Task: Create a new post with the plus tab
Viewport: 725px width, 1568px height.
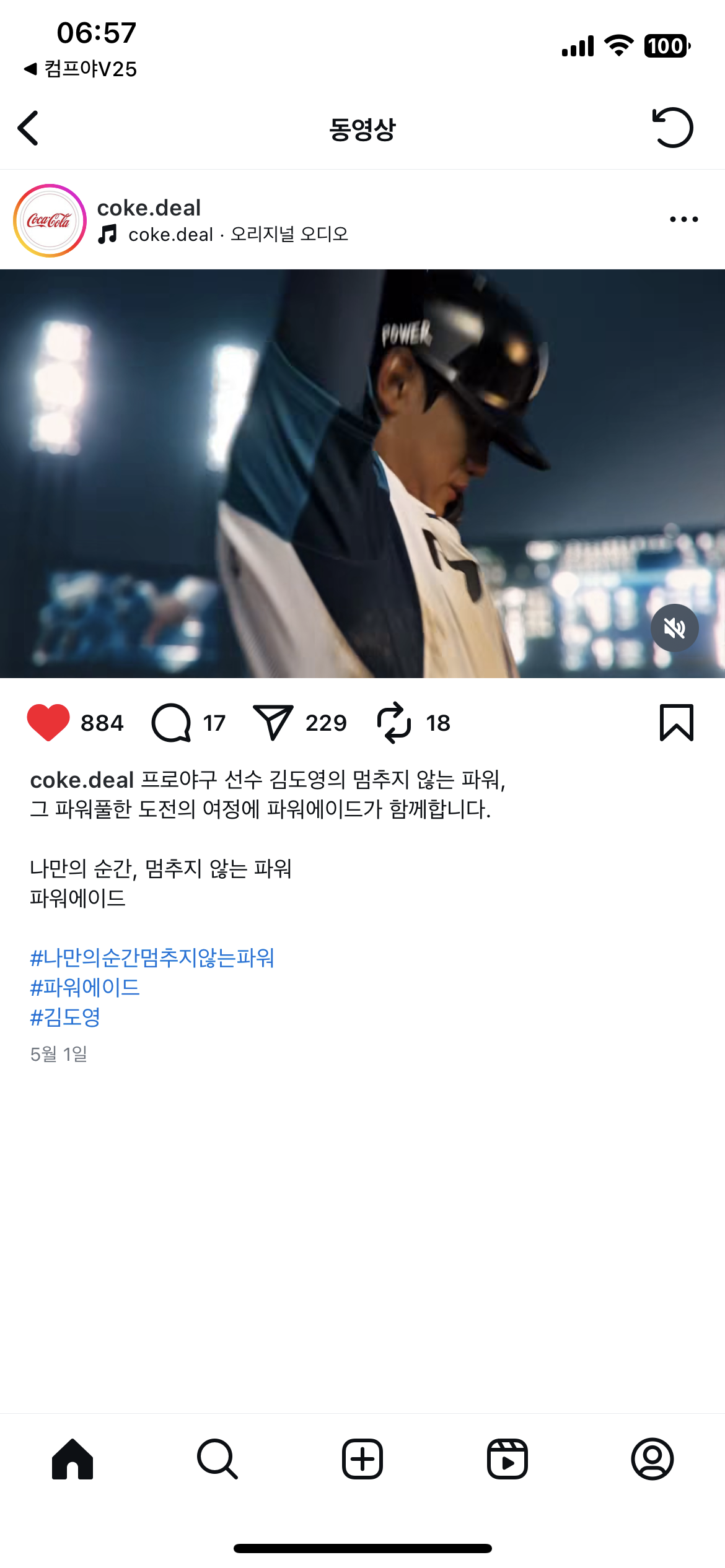Action: point(362,1459)
